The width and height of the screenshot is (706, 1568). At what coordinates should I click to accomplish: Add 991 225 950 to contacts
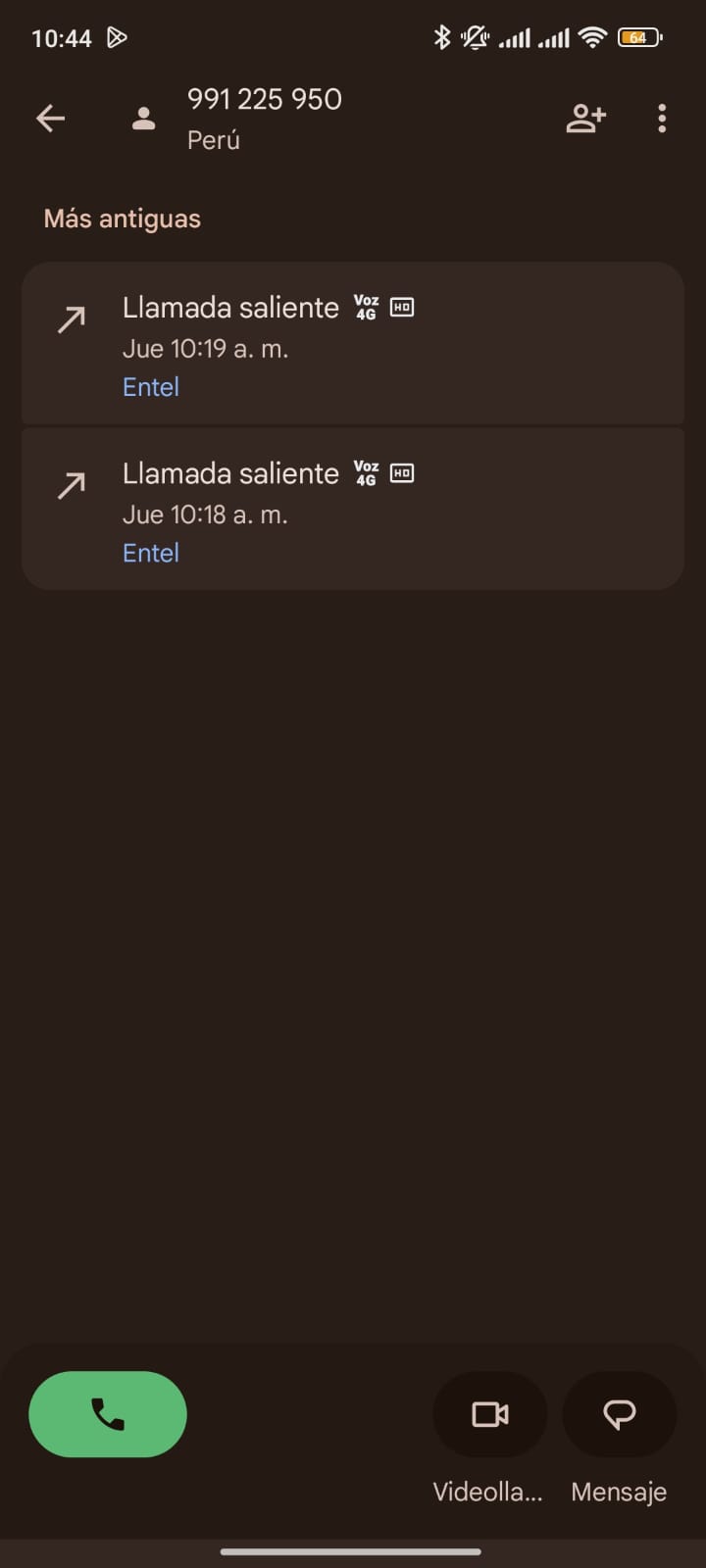pos(585,119)
